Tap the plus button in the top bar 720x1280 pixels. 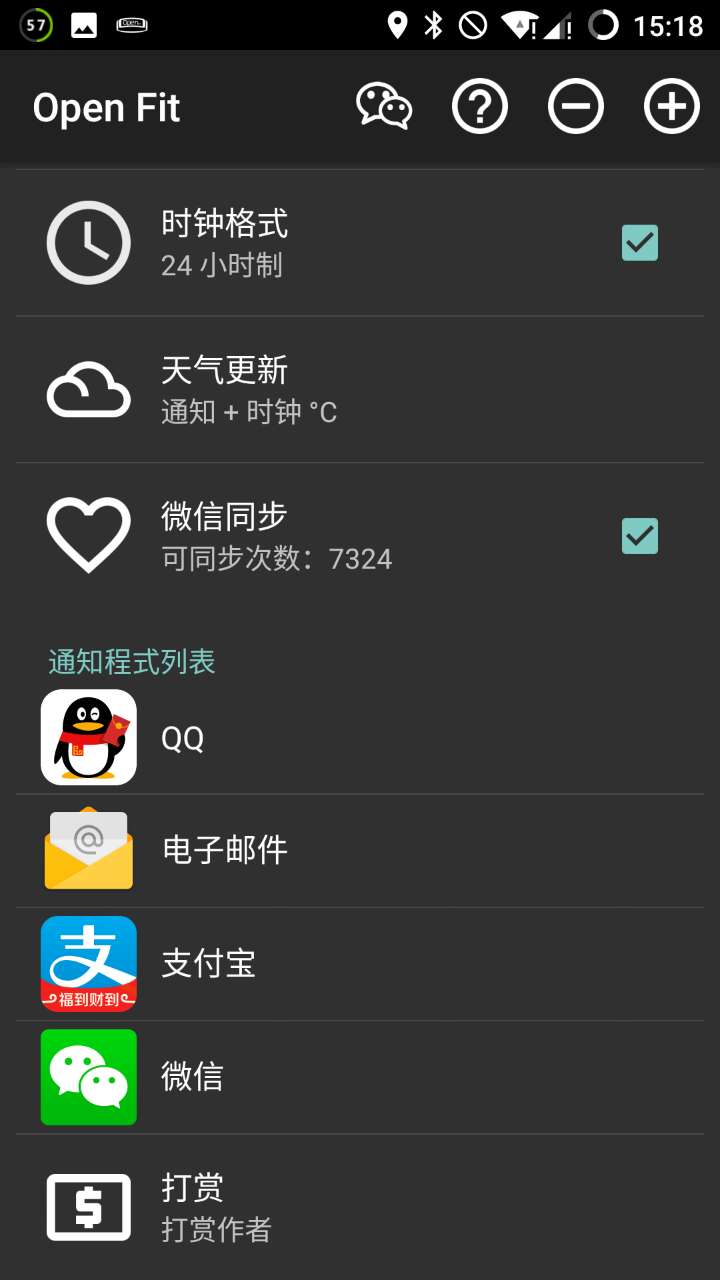coord(670,105)
